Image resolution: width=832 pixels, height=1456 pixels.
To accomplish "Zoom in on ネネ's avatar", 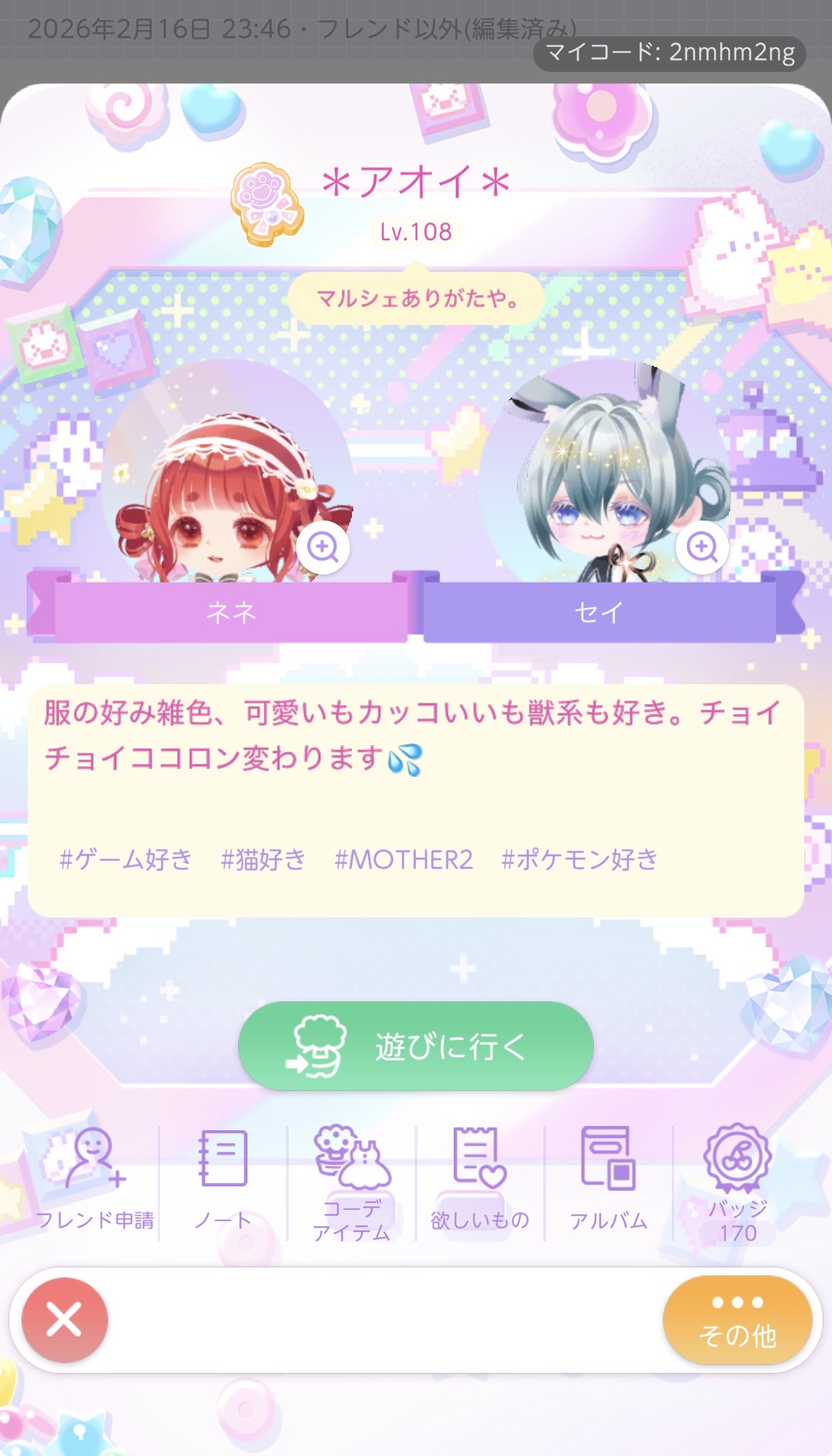I will [x=323, y=547].
